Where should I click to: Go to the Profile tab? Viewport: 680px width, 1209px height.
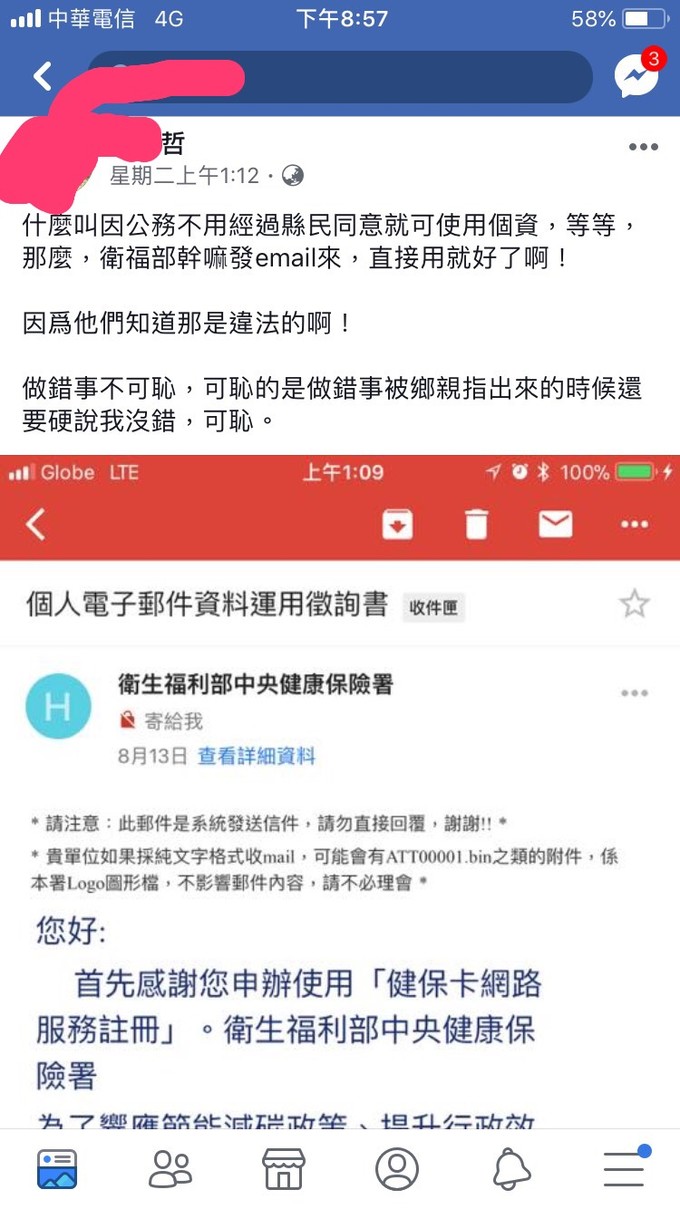pyautogui.click(x=397, y=1168)
